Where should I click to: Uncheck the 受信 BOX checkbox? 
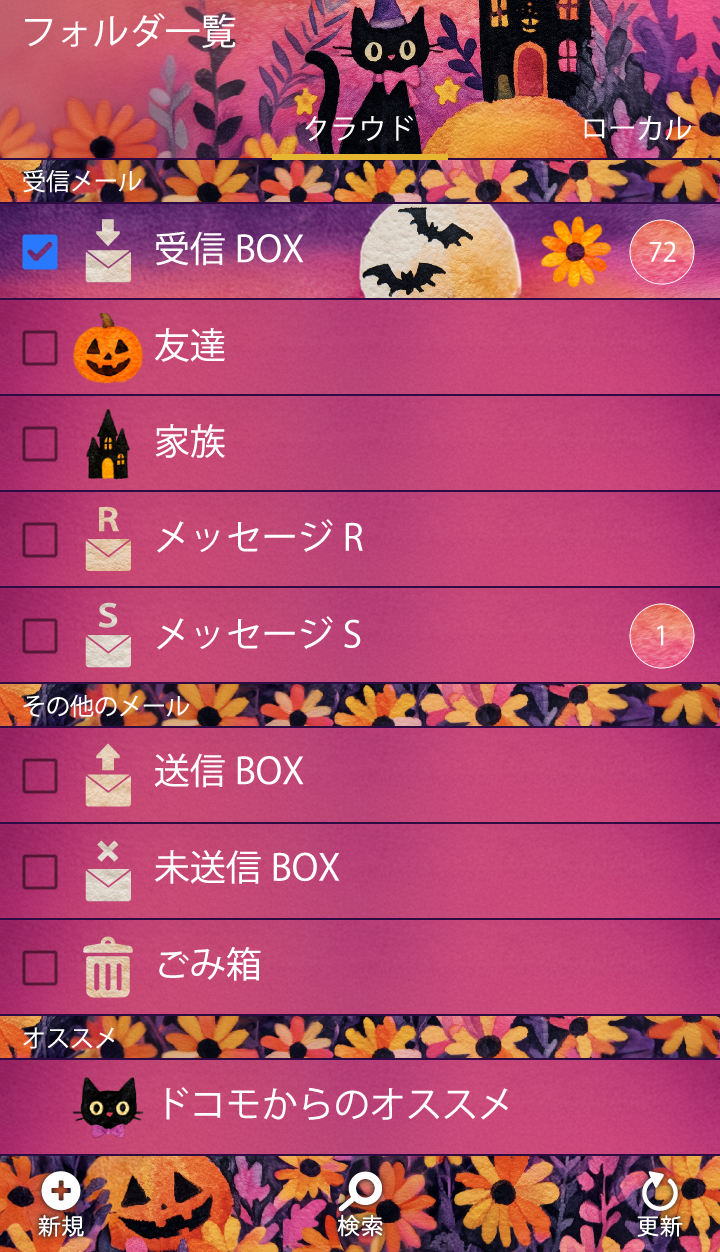pos(40,252)
